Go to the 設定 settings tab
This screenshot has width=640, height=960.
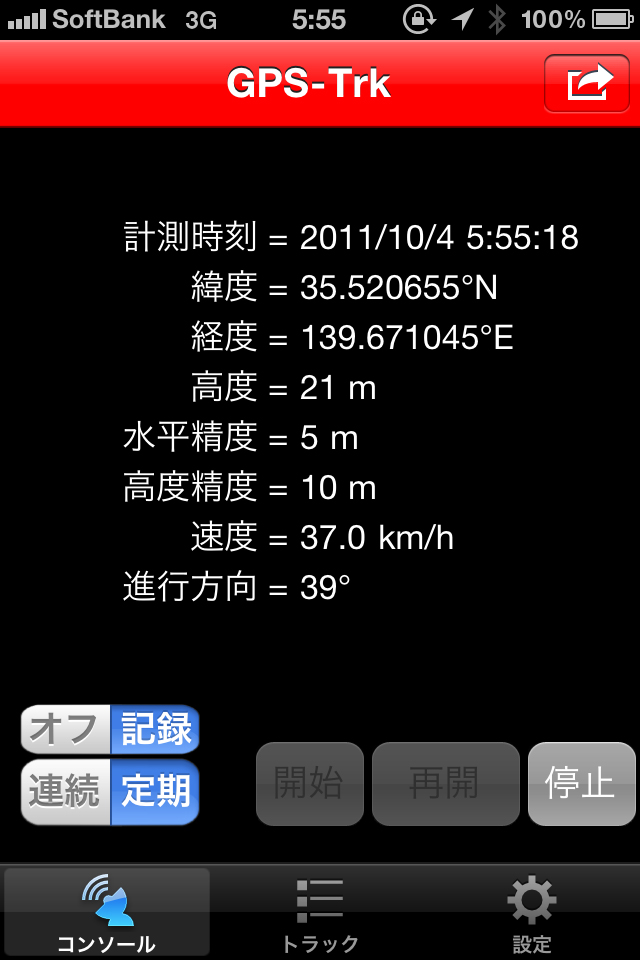532,912
